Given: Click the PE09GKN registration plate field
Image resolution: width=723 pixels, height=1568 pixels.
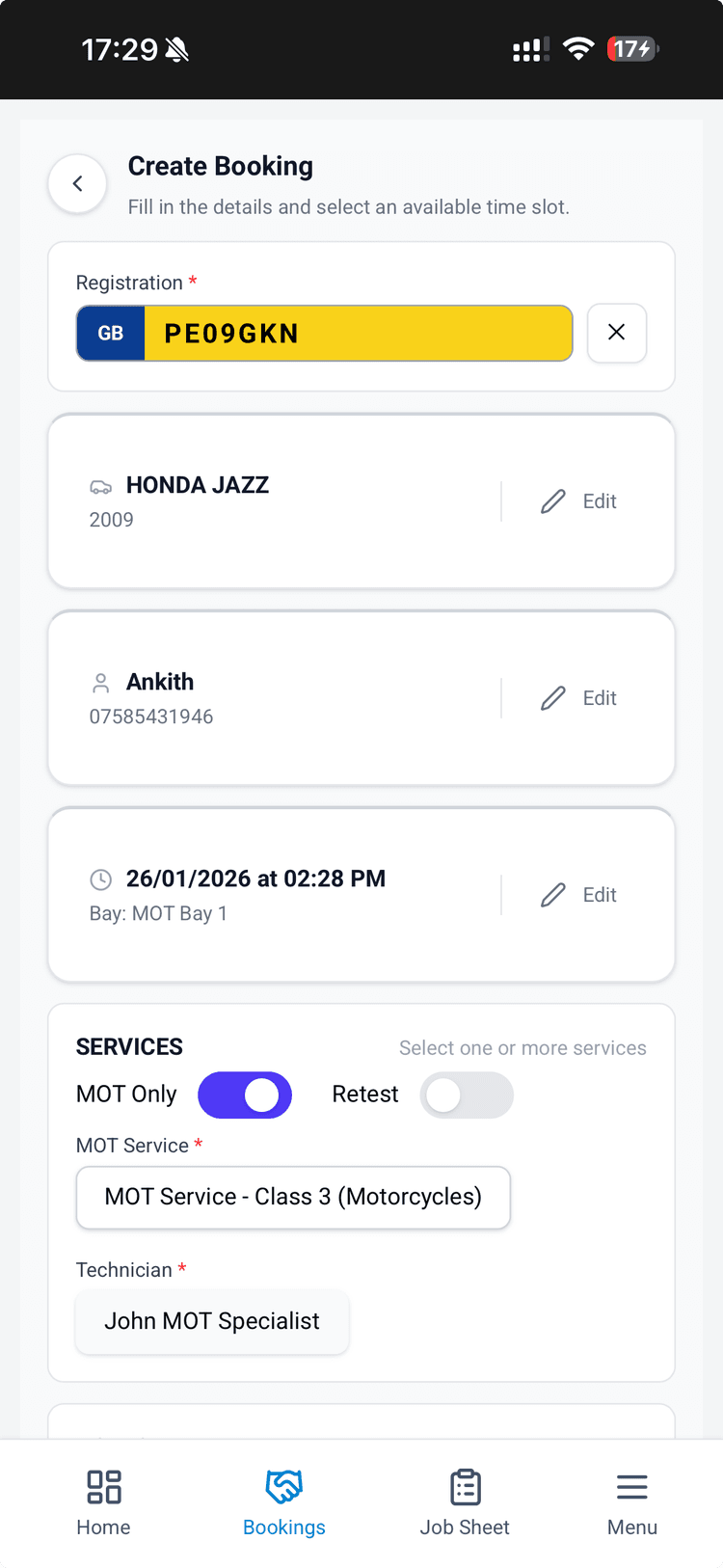Looking at the screenshot, I should pos(357,332).
